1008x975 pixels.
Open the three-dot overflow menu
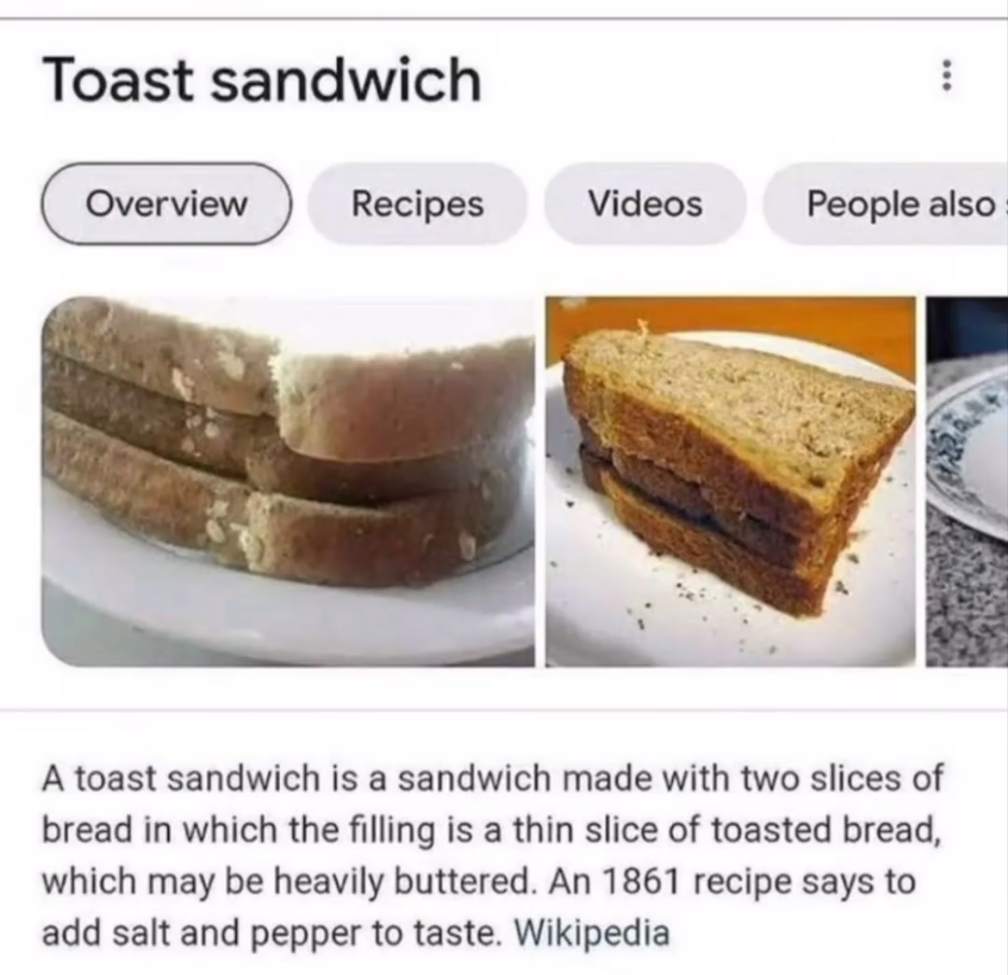946,76
